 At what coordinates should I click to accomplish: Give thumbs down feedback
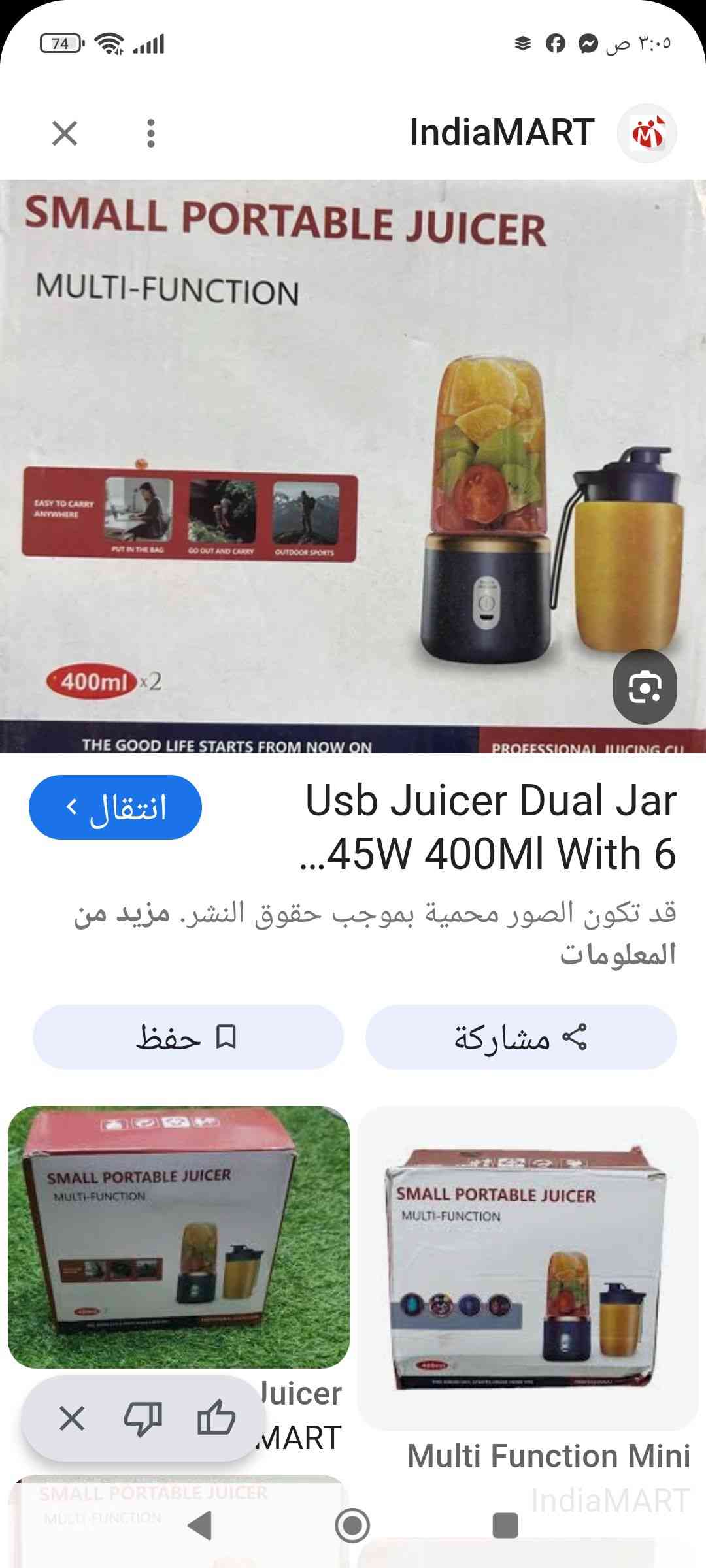[x=143, y=1418]
